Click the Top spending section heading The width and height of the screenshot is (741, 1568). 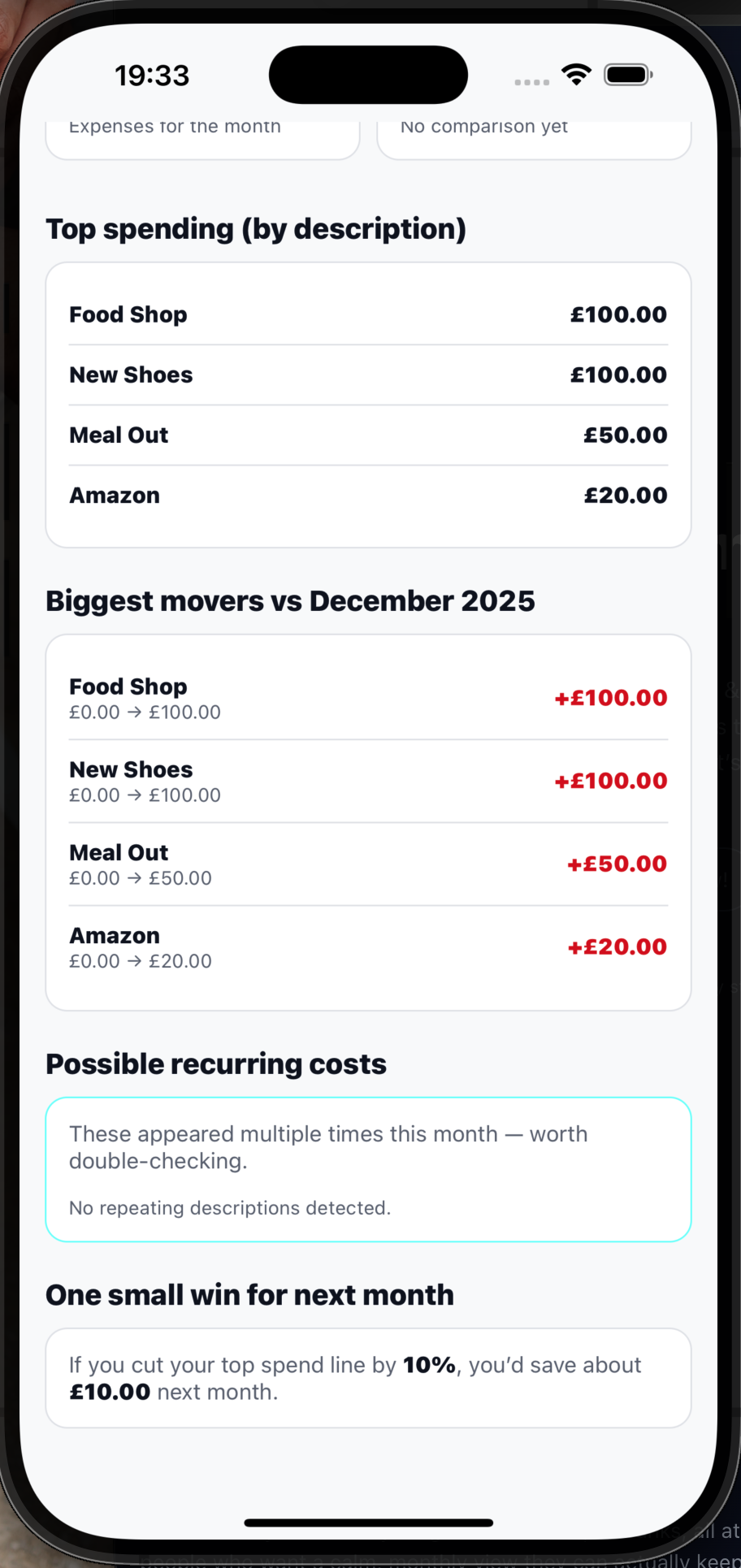click(256, 229)
